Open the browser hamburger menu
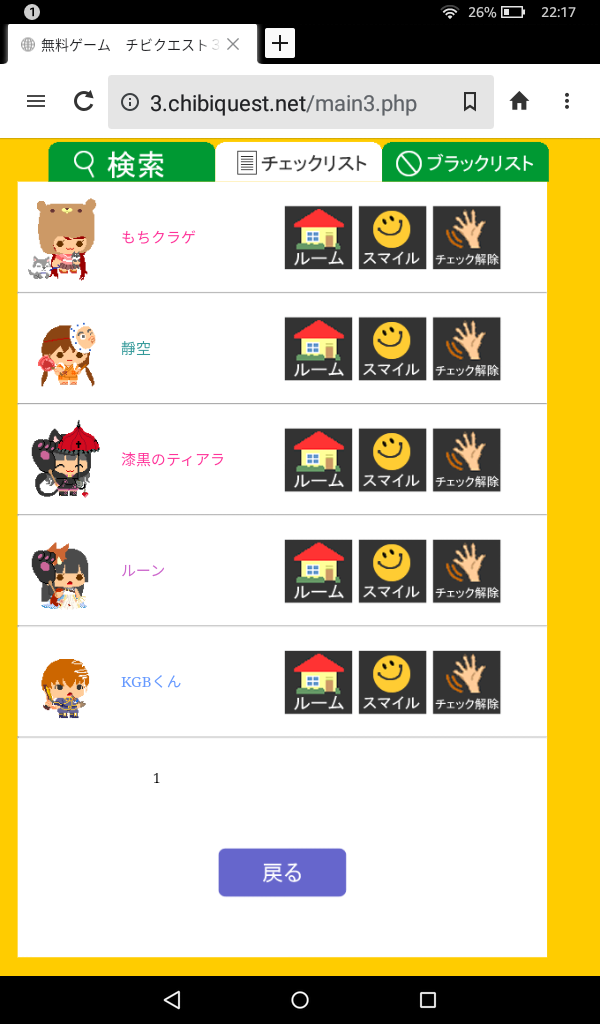This screenshot has height=1024, width=600. (36, 101)
